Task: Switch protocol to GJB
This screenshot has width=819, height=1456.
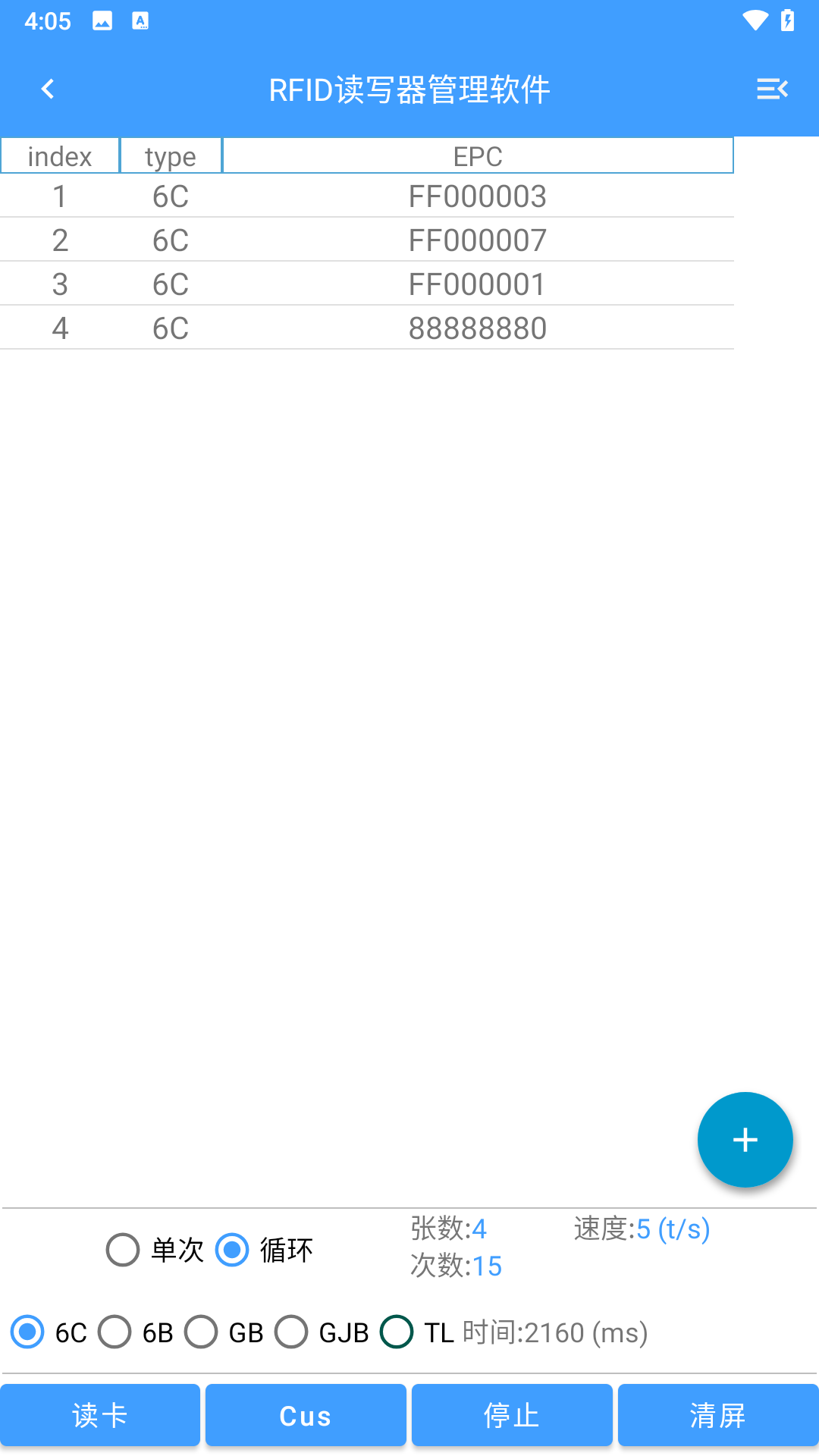Action: (x=291, y=1332)
